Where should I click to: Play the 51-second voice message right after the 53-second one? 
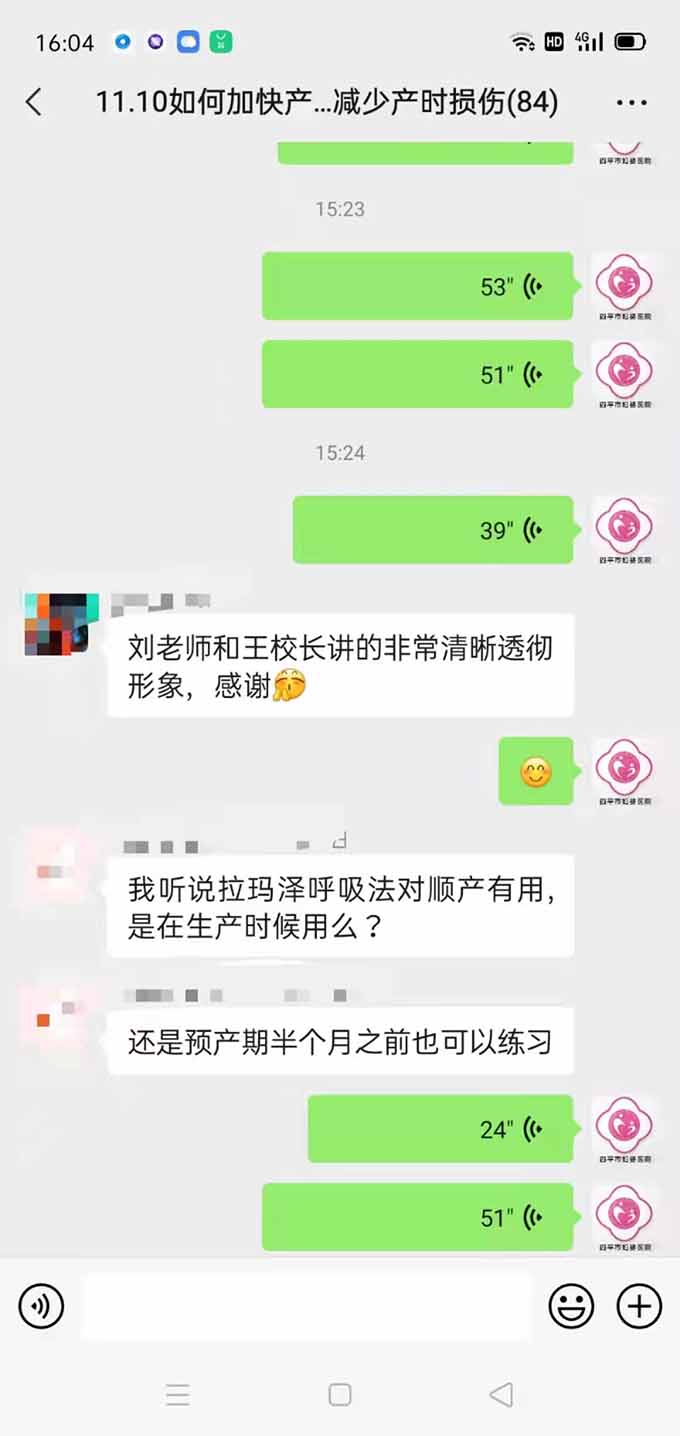(x=417, y=374)
